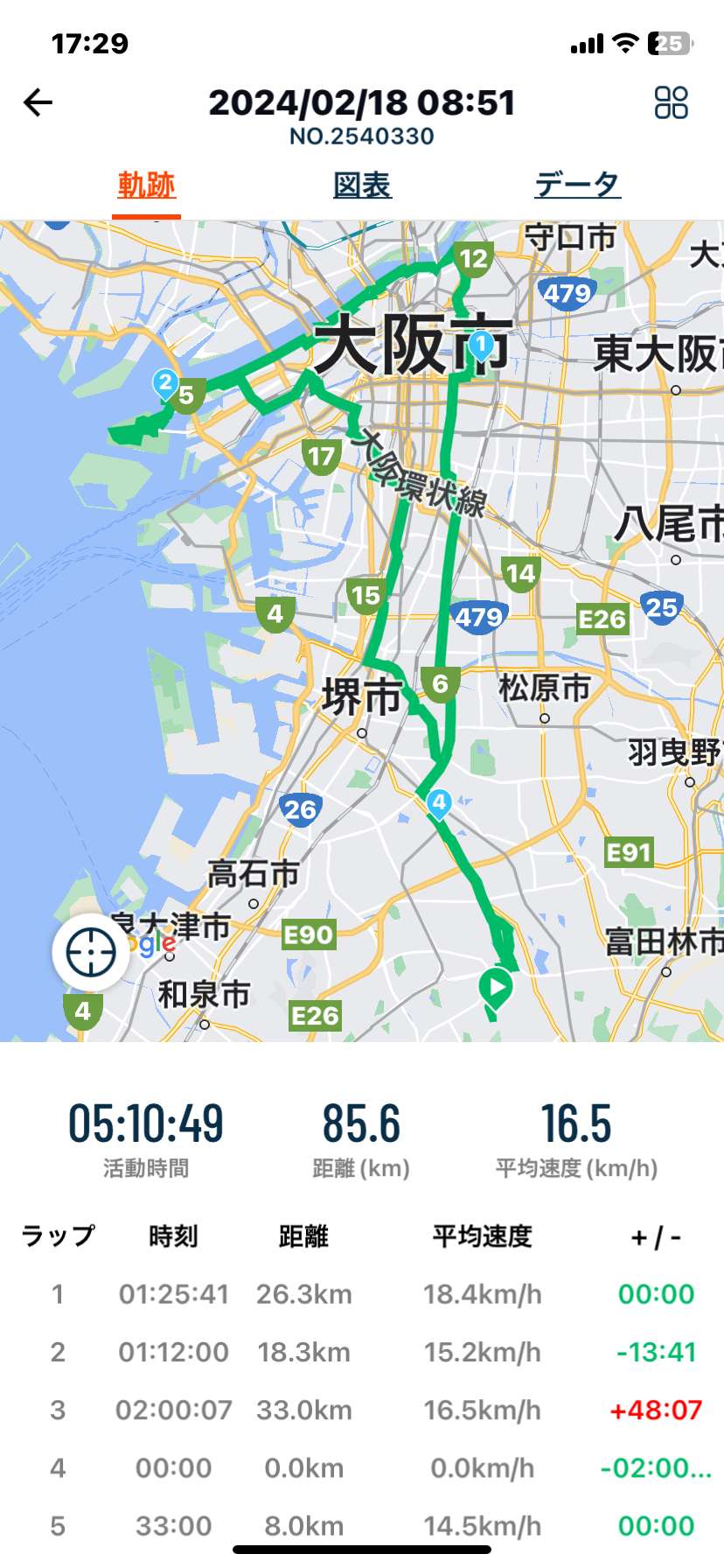Open the four-squares grid menu icon
The width and height of the screenshot is (724, 1568).
[x=671, y=102]
